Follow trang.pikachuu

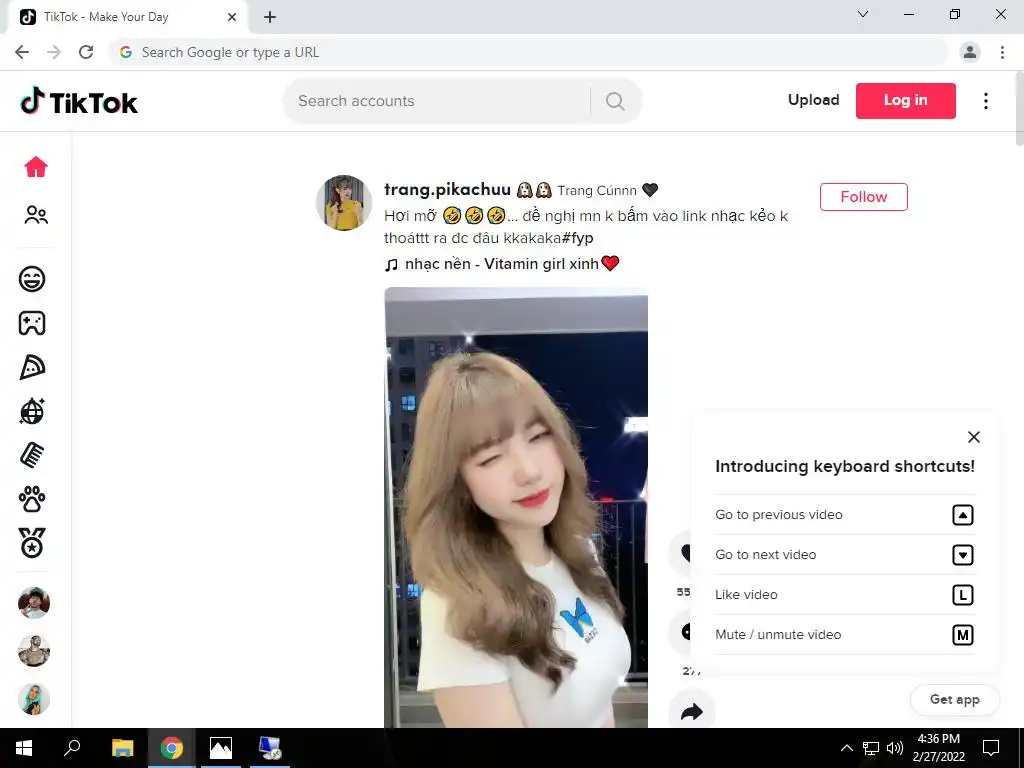[x=863, y=197]
